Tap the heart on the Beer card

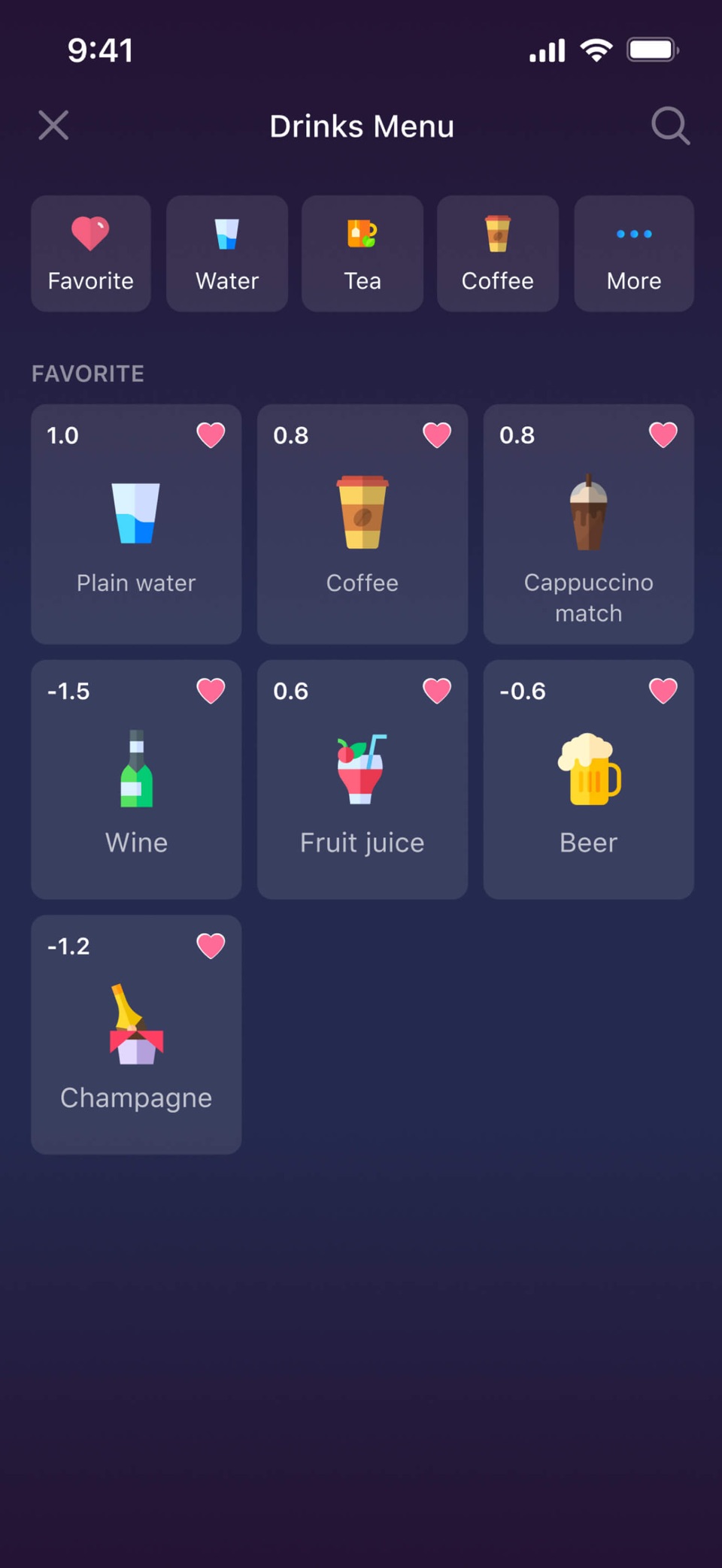pos(663,691)
